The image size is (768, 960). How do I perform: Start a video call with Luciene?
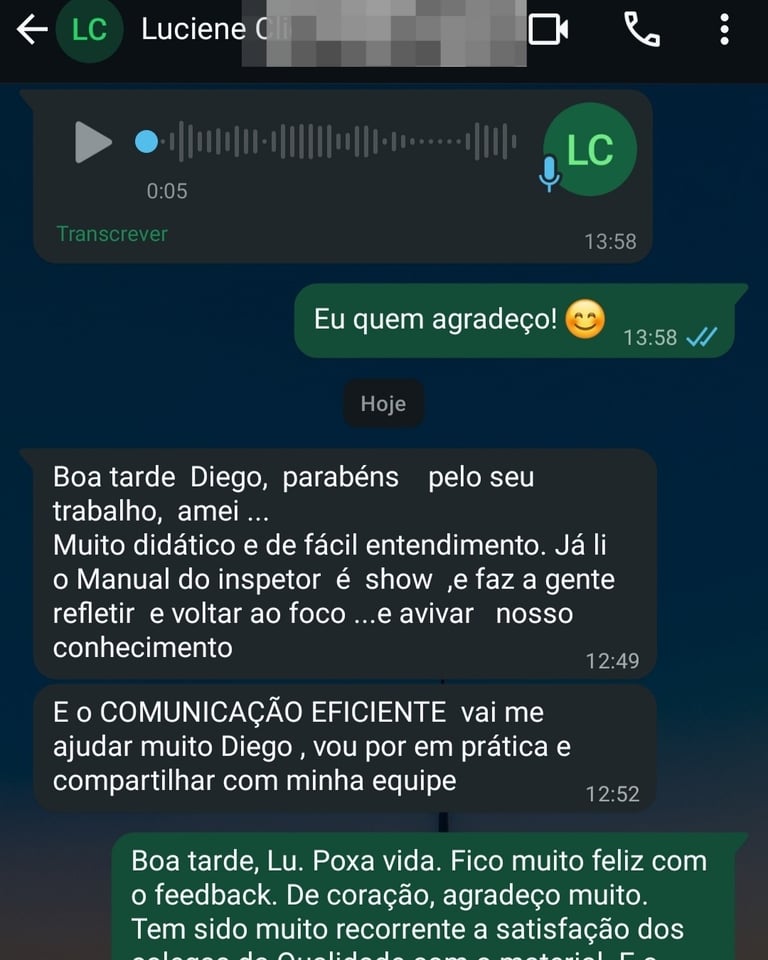tap(548, 30)
